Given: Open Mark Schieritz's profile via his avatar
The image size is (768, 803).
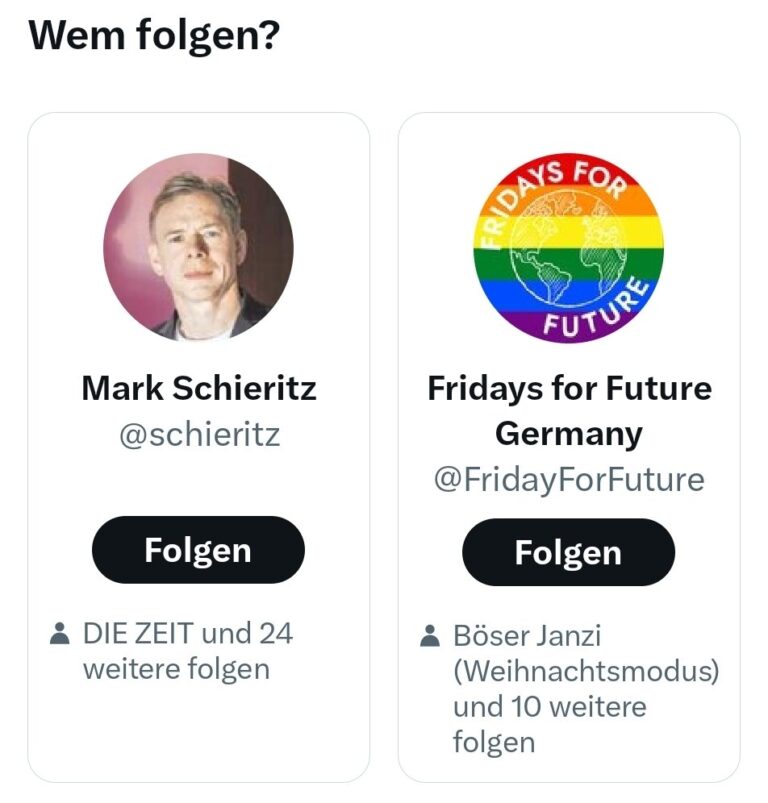Looking at the screenshot, I should [198, 245].
